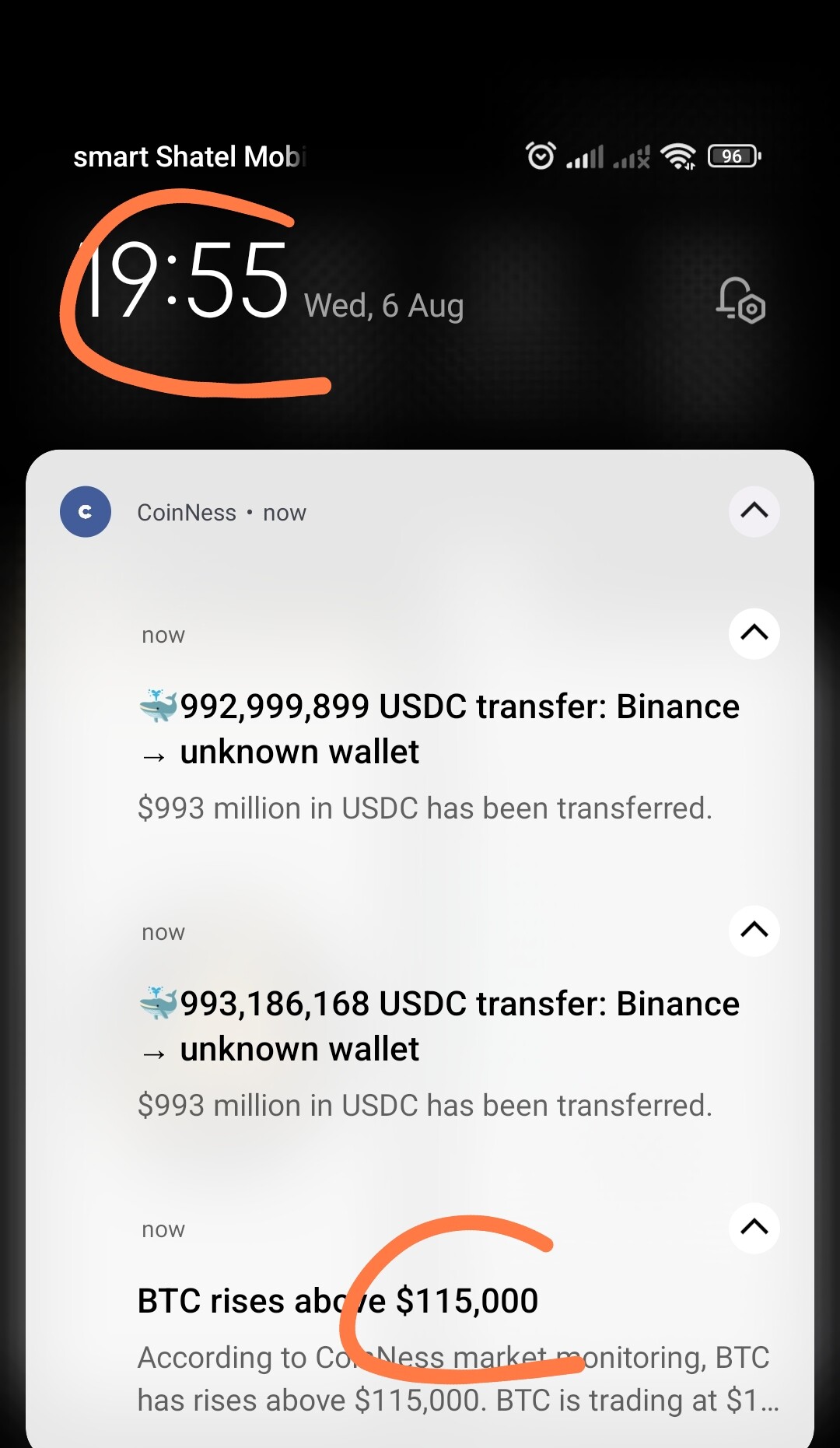Collapse the BTC rises above $115,000 notification
The height and width of the screenshot is (1448, 840).
tap(754, 1228)
